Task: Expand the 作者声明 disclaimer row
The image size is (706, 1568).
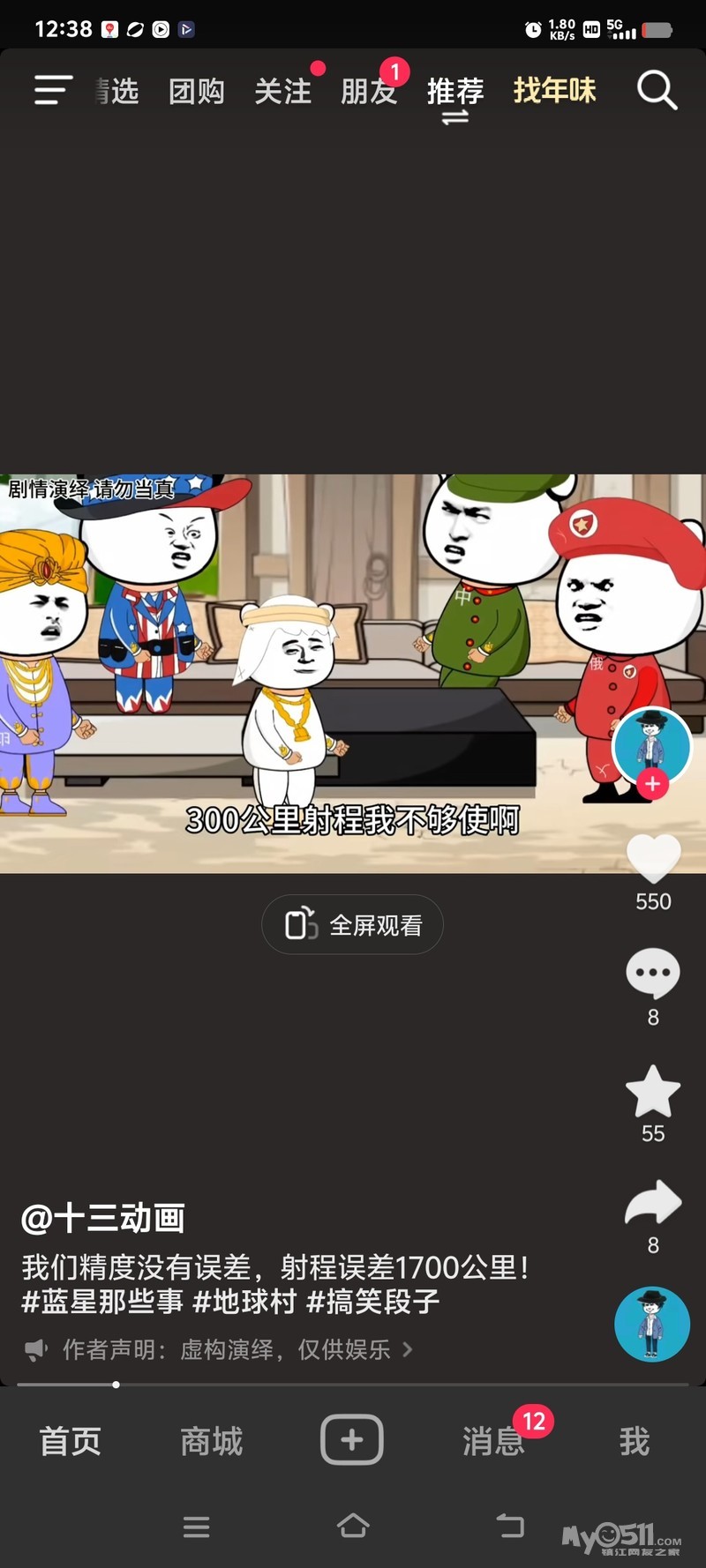Action: (x=218, y=1349)
